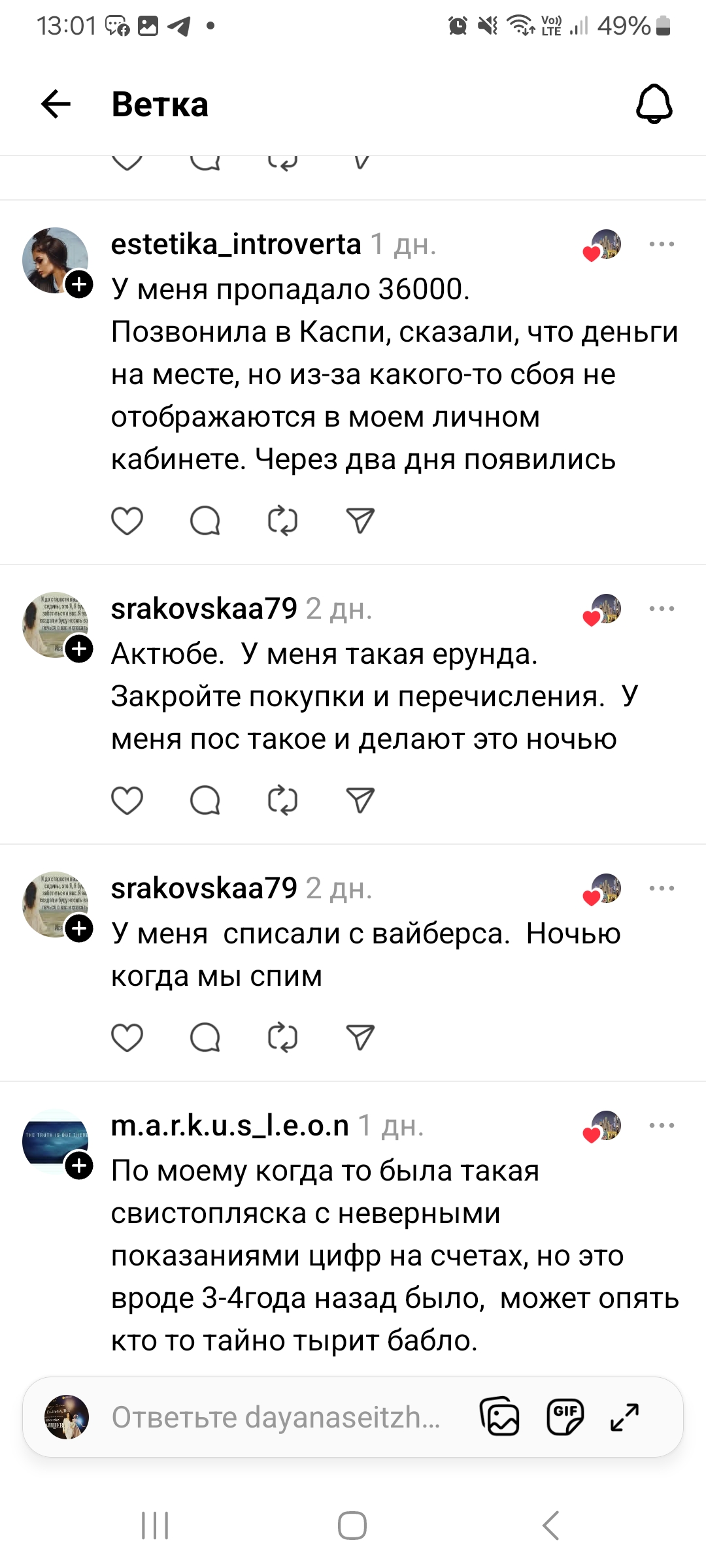This screenshot has width=706, height=1568.
Task: Share srakovskaa79's comment about вайберса
Action: (360, 1037)
